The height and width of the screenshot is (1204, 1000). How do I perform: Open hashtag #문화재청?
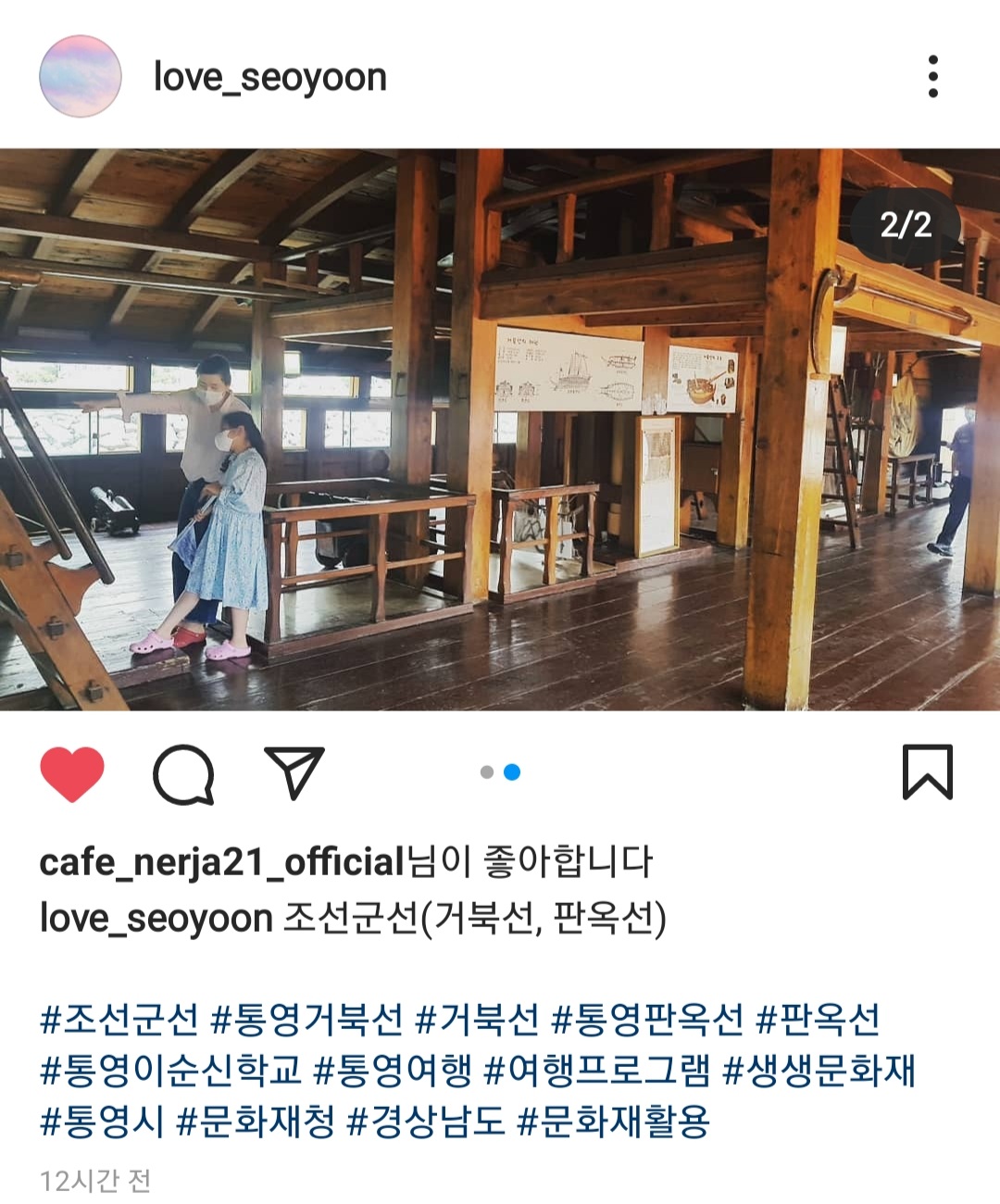coord(256,1122)
